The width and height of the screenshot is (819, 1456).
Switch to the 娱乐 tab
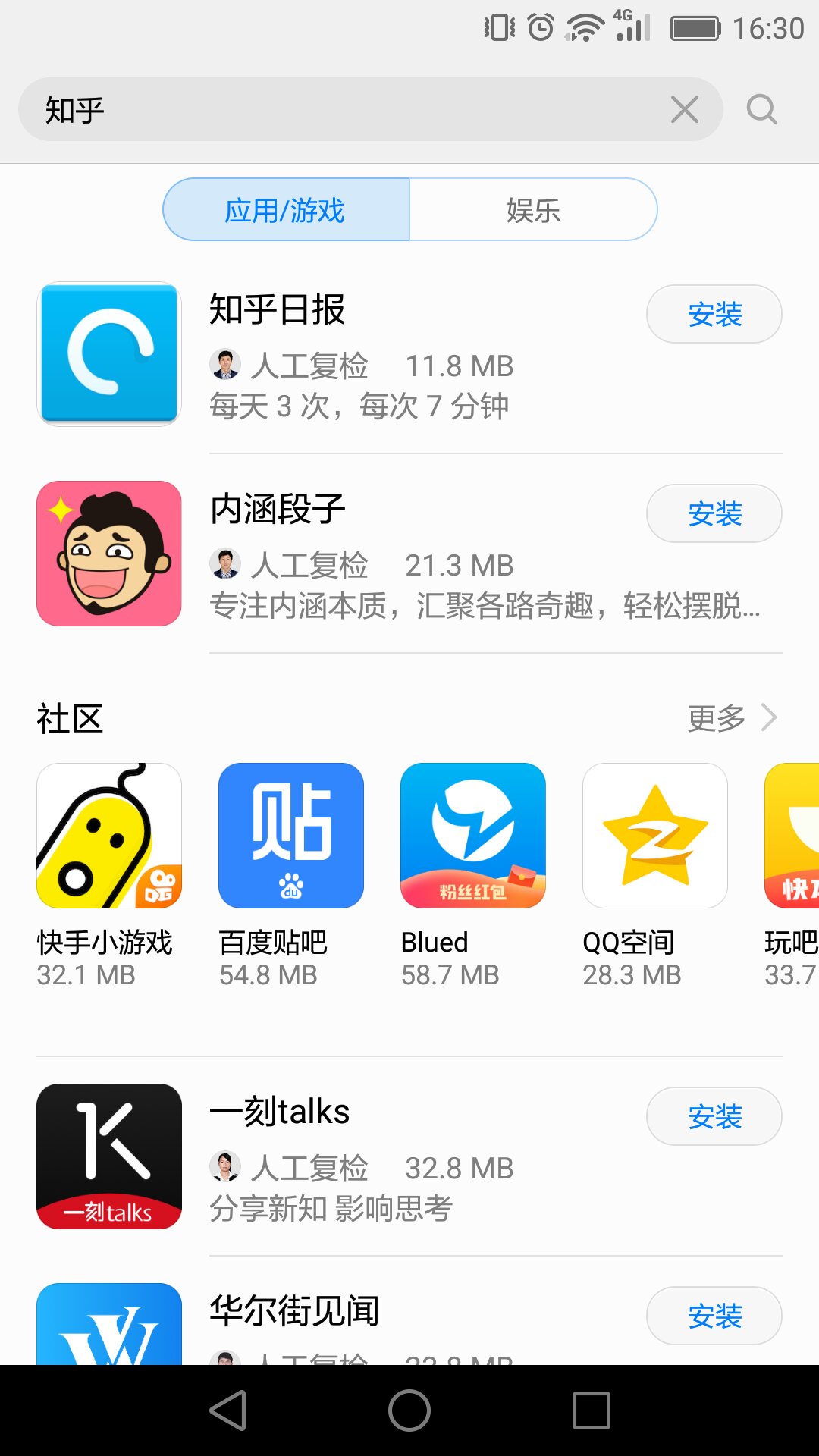click(531, 210)
